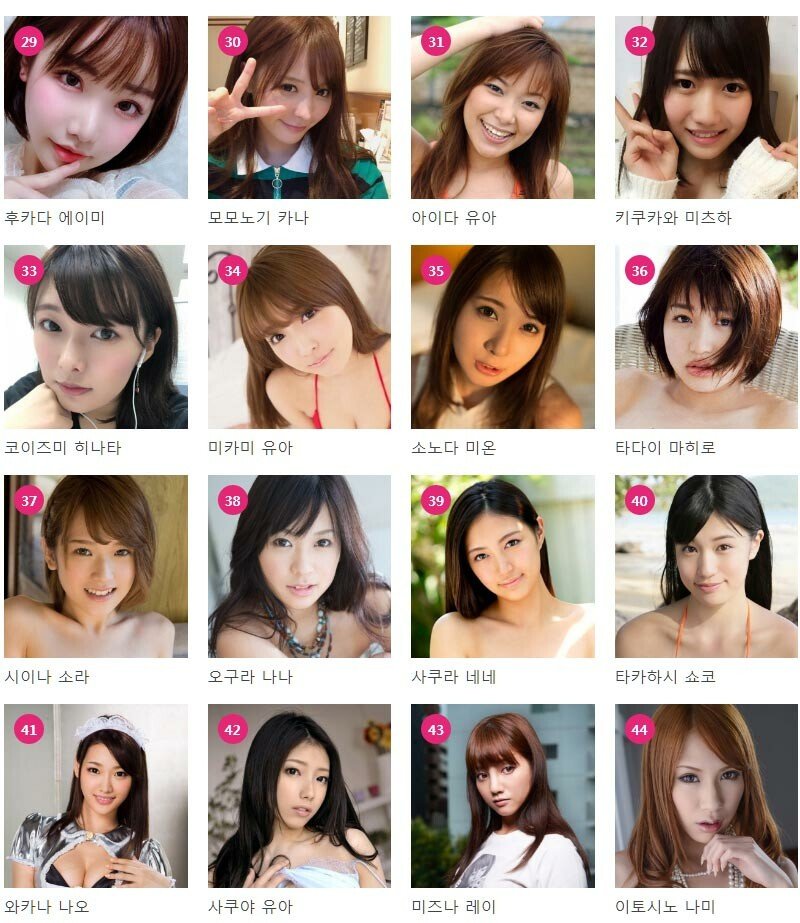The image size is (800, 923).
Task: Tap the 미즈나 레이 entry
Action: pyautogui.click(x=503, y=796)
